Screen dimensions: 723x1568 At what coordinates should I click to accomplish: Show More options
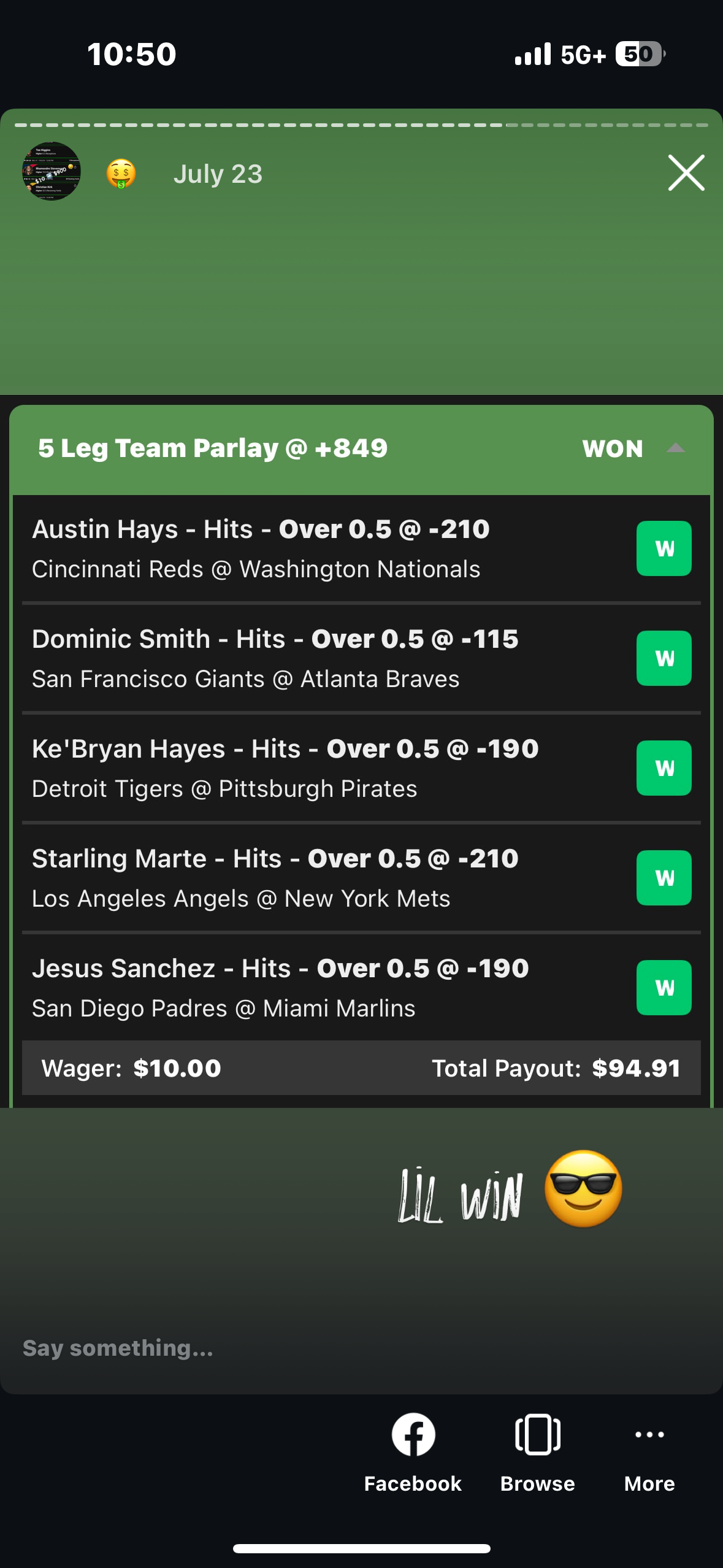point(649,1451)
